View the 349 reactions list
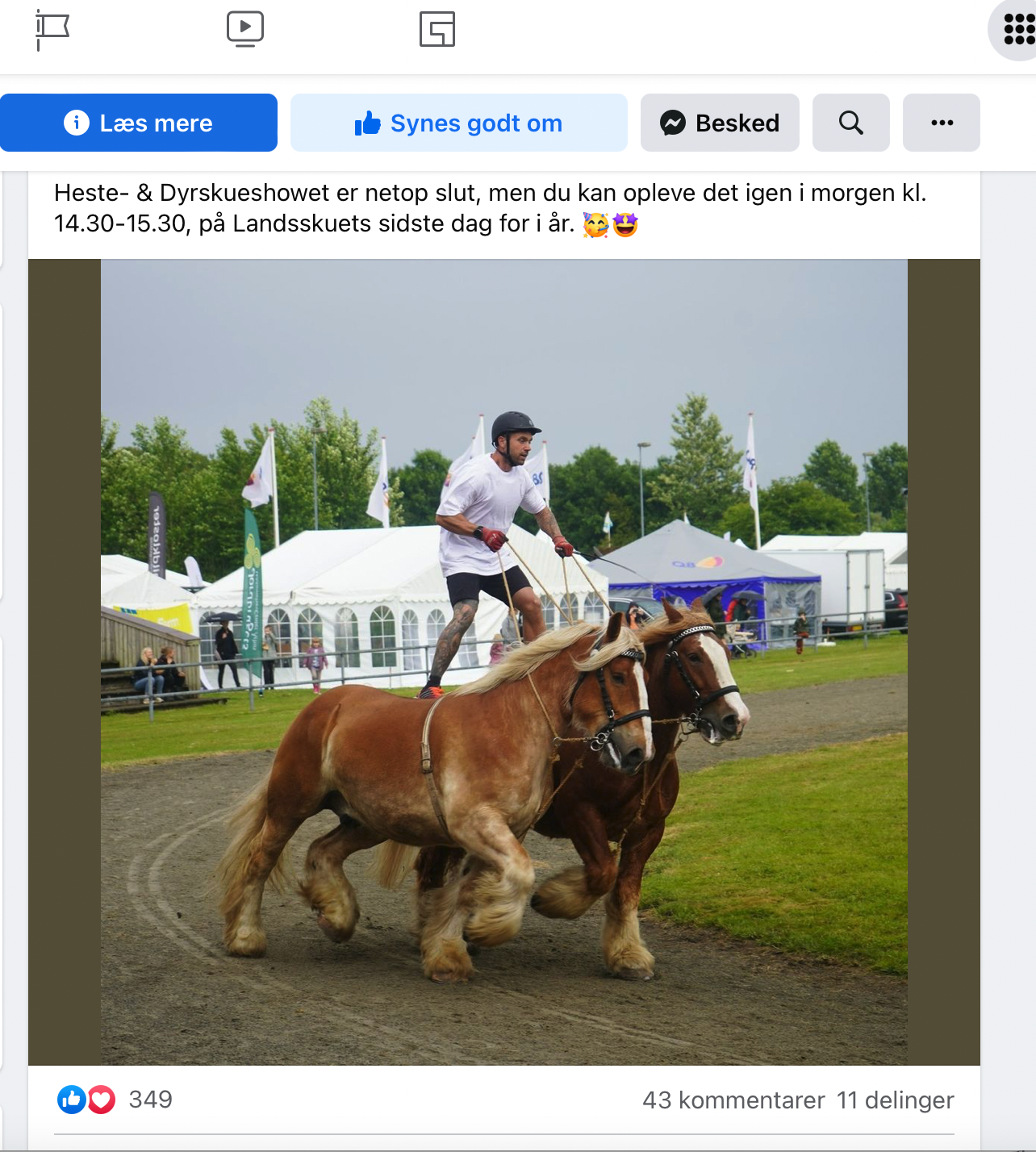 tap(150, 1100)
